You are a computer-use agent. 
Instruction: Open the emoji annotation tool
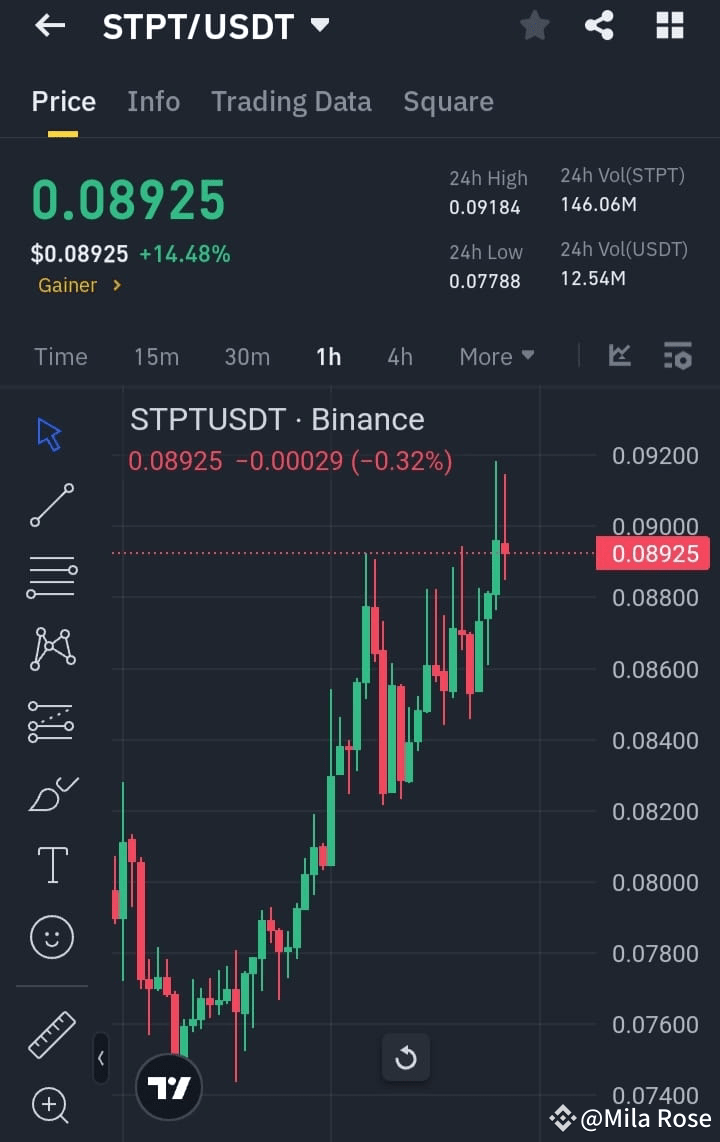(50, 937)
